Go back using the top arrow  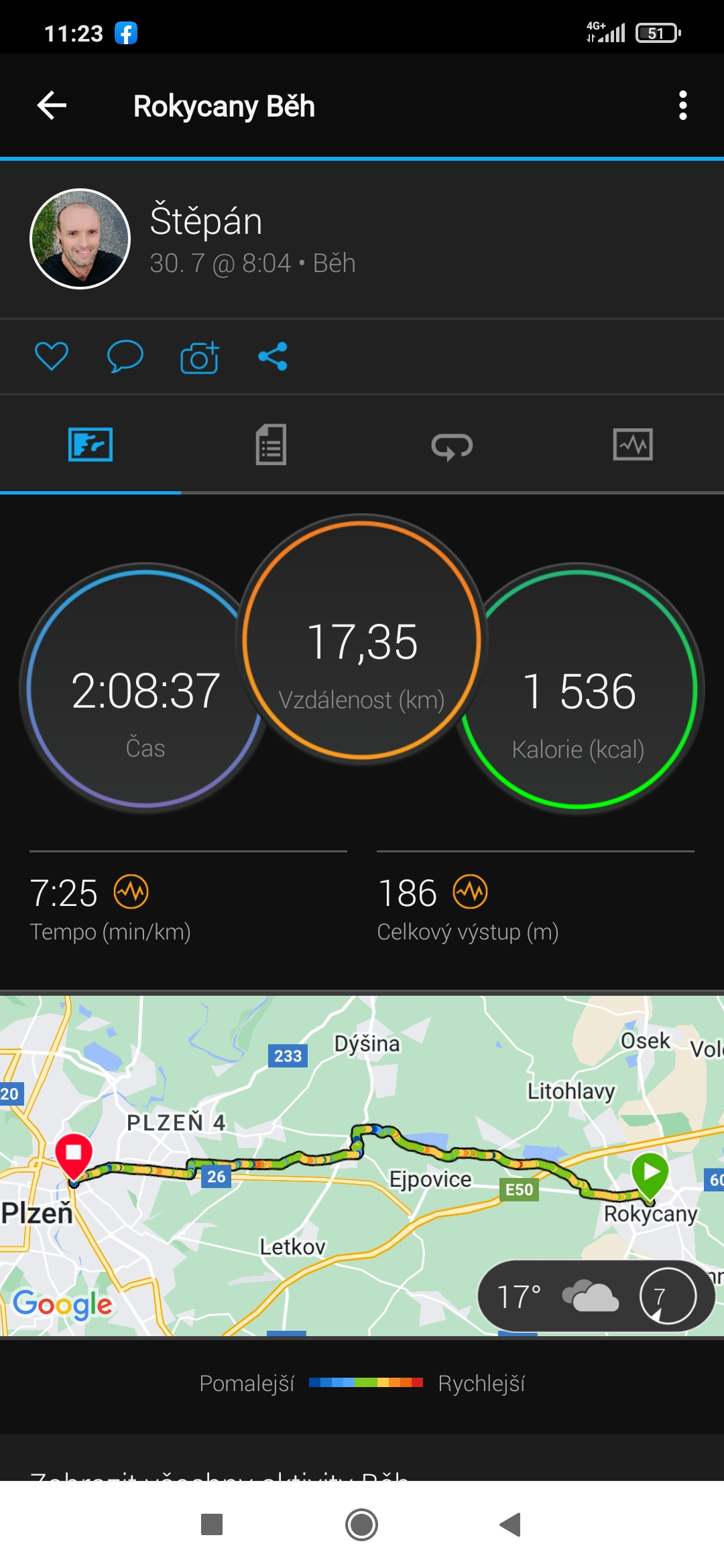pyautogui.click(x=52, y=106)
